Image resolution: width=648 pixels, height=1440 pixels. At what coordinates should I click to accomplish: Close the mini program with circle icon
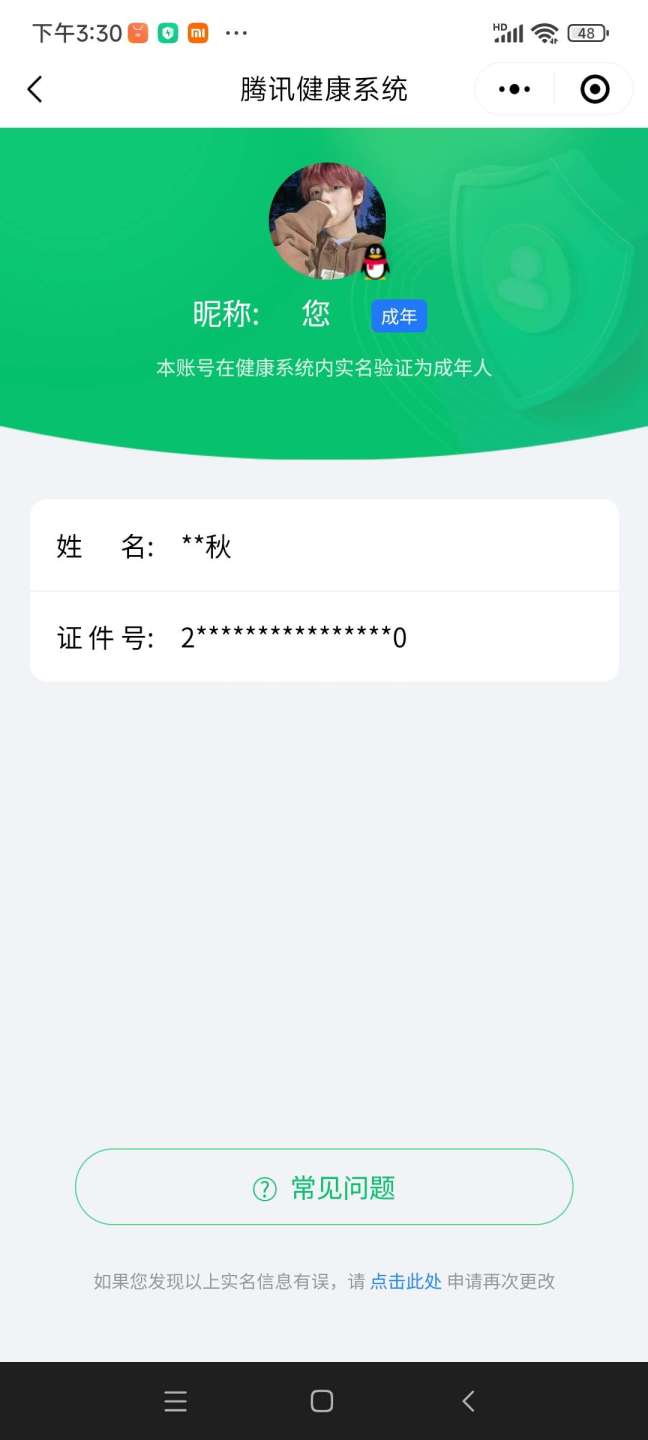pyautogui.click(x=595, y=90)
